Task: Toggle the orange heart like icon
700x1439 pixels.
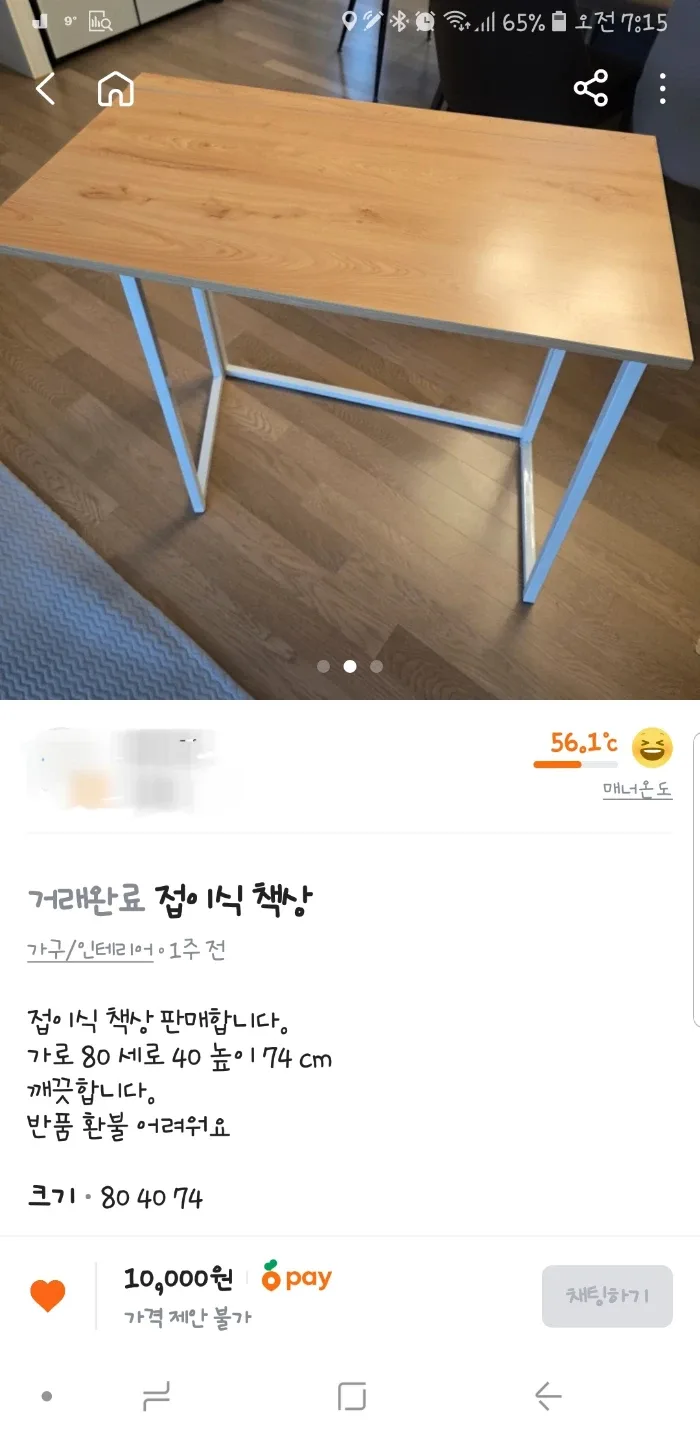Action: [47, 1295]
